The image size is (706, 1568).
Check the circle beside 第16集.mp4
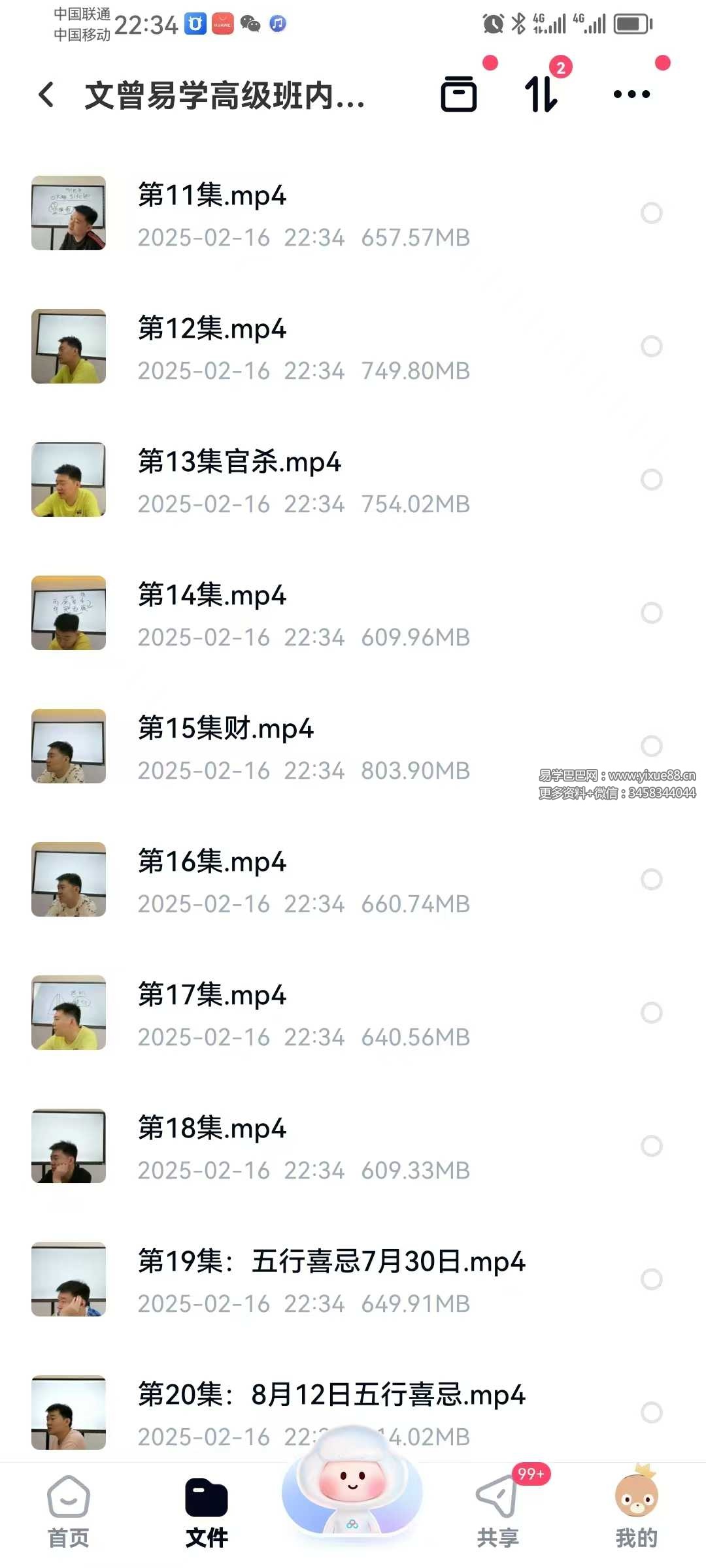click(652, 879)
